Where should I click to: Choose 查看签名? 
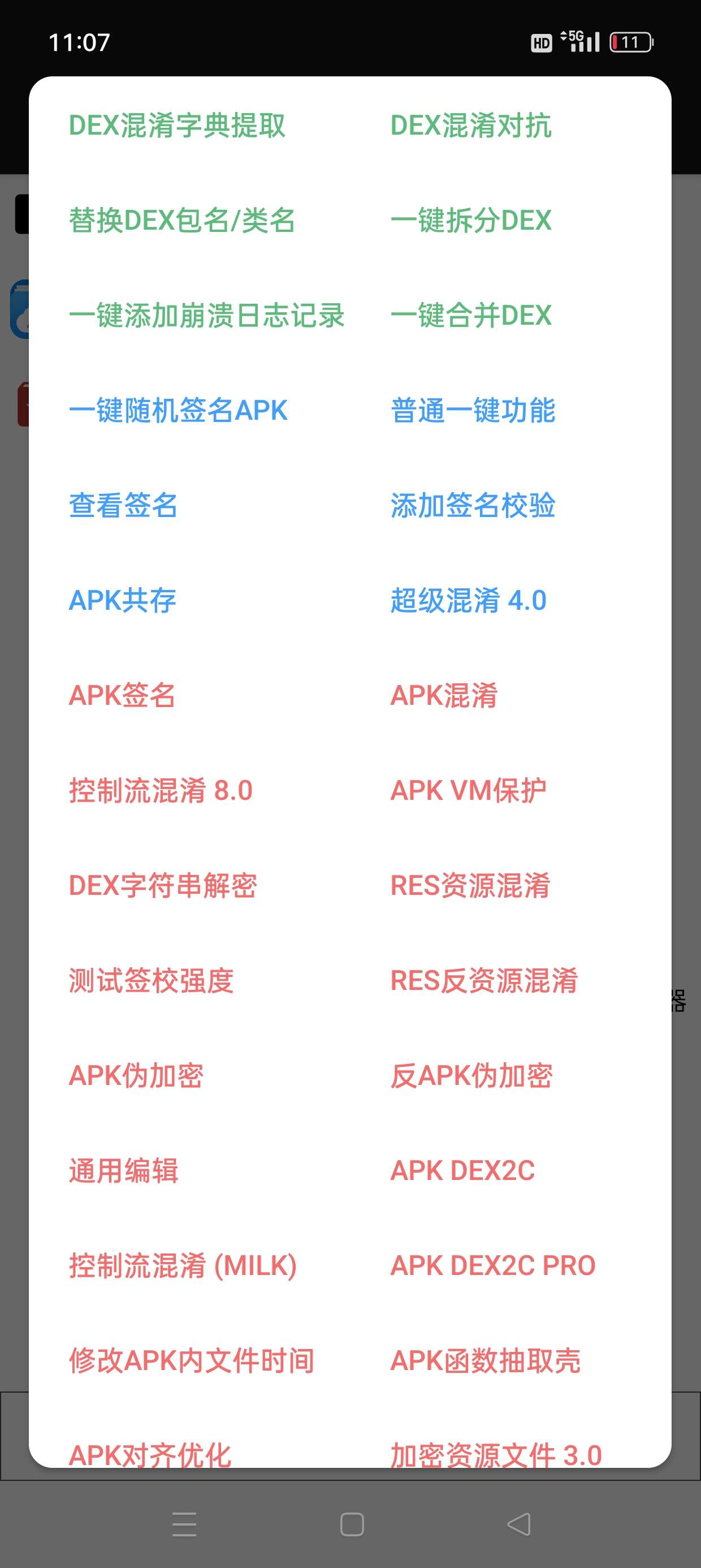[x=124, y=505]
